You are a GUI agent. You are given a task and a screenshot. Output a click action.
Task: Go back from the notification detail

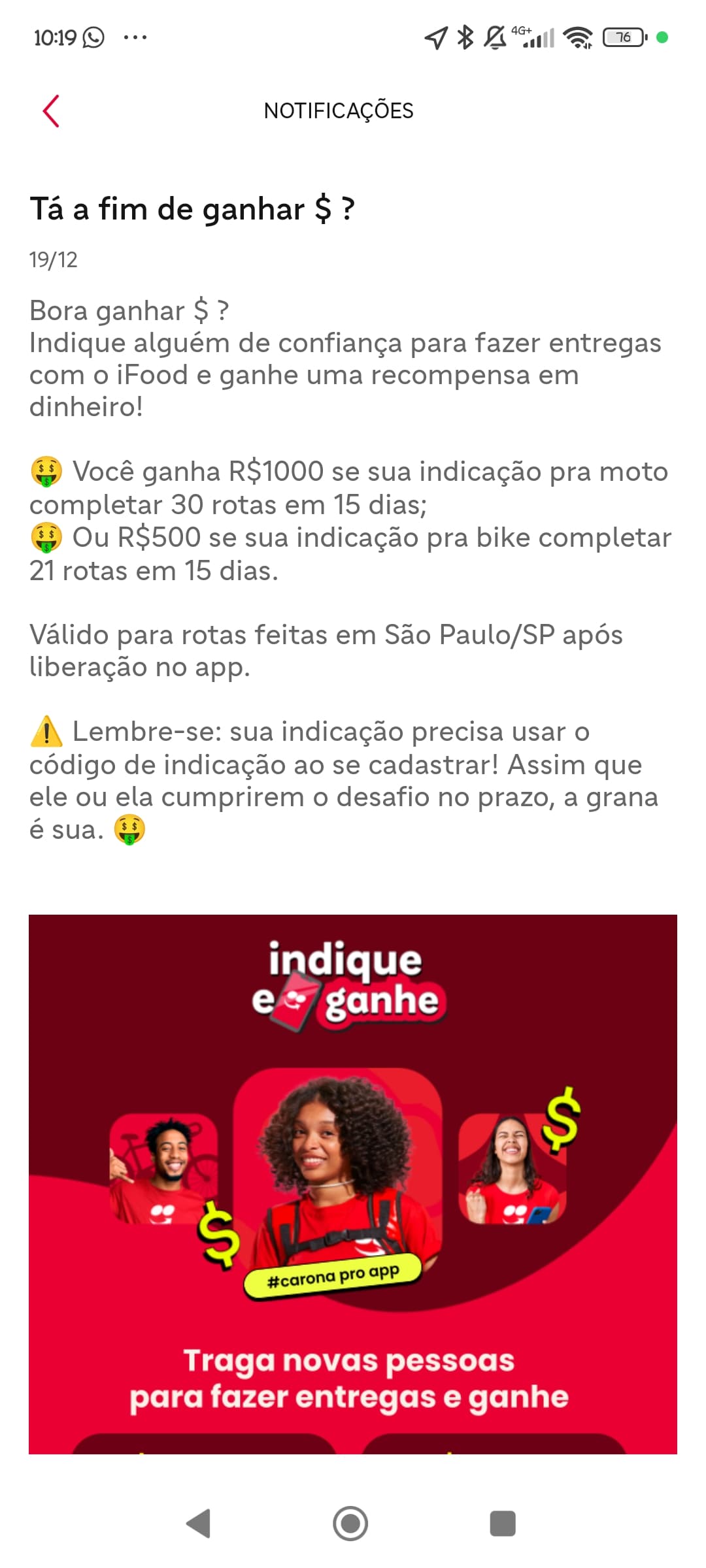(x=51, y=111)
